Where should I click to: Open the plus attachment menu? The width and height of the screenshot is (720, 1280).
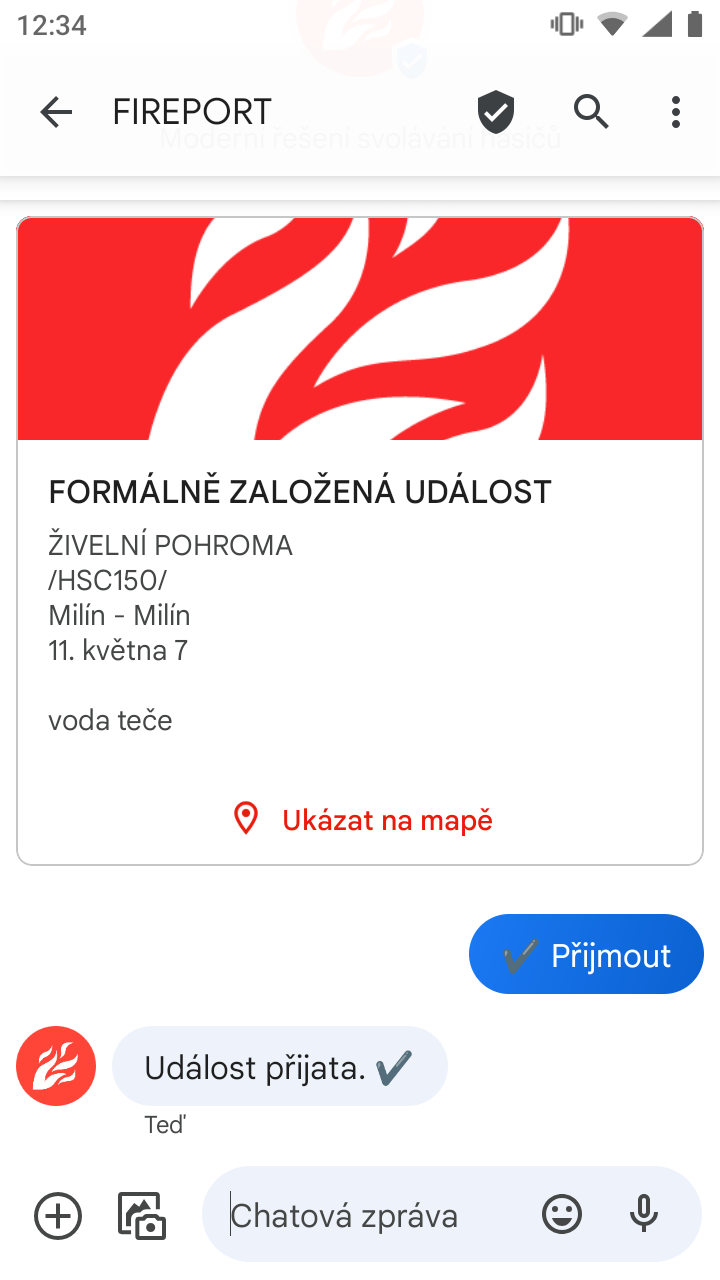(58, 1216)
